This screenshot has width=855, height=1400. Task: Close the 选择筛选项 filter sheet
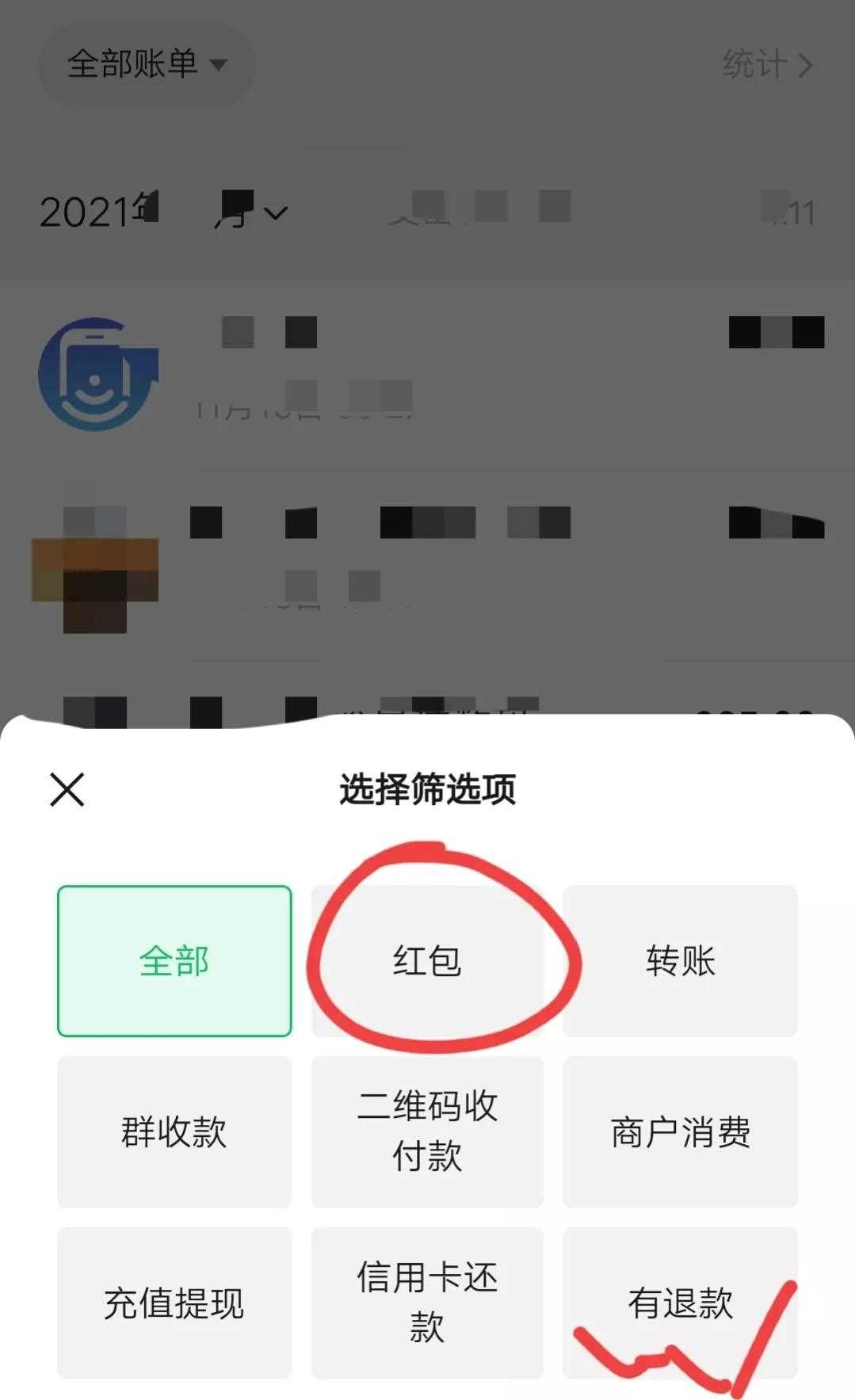coord(67,790)
